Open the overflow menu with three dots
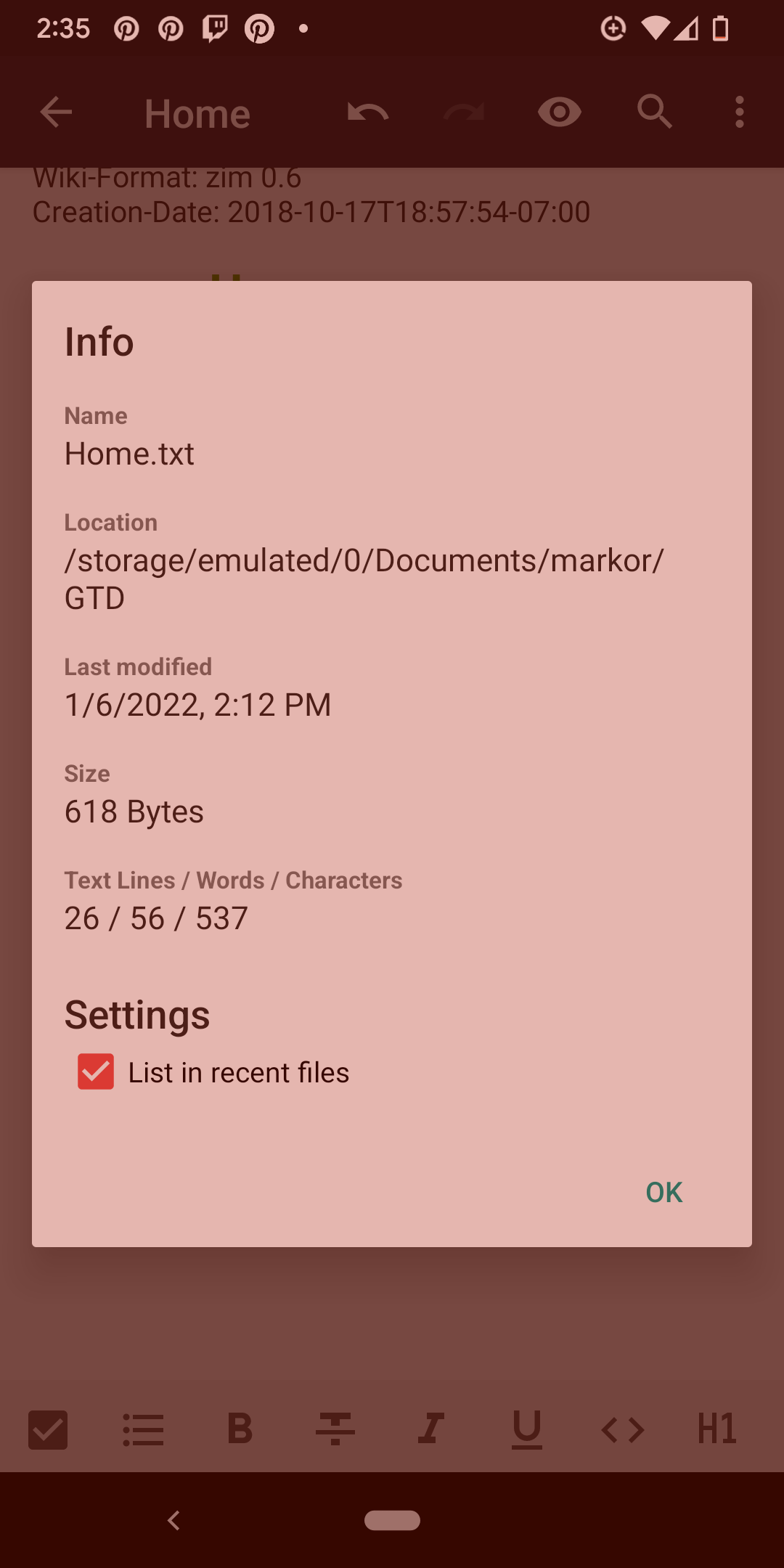Viewport: 784px width, 1568px height. click(738, 113)
